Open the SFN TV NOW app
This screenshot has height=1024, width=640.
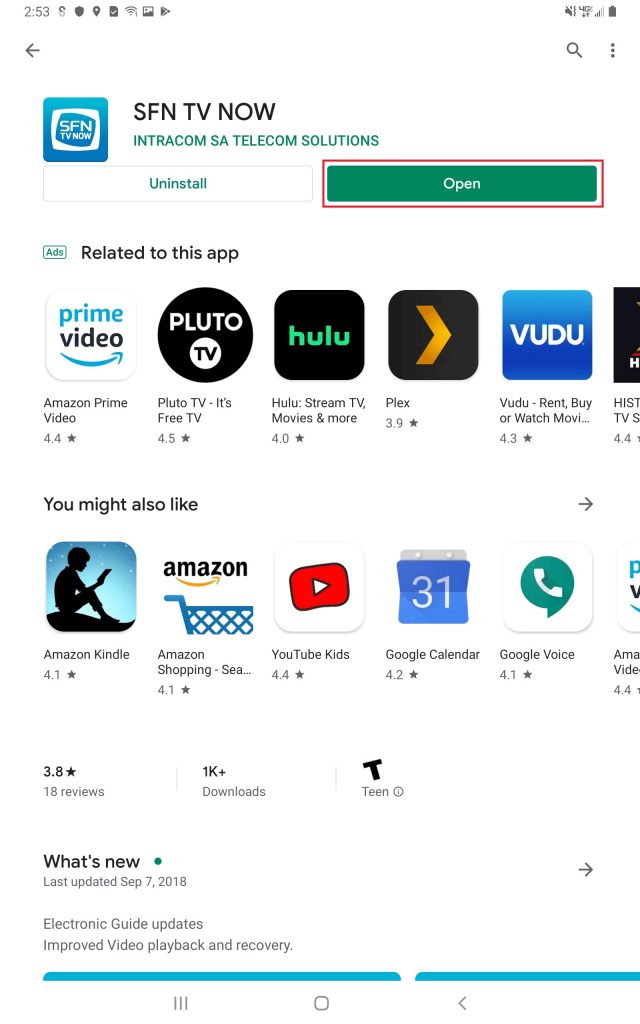point(462,184)
